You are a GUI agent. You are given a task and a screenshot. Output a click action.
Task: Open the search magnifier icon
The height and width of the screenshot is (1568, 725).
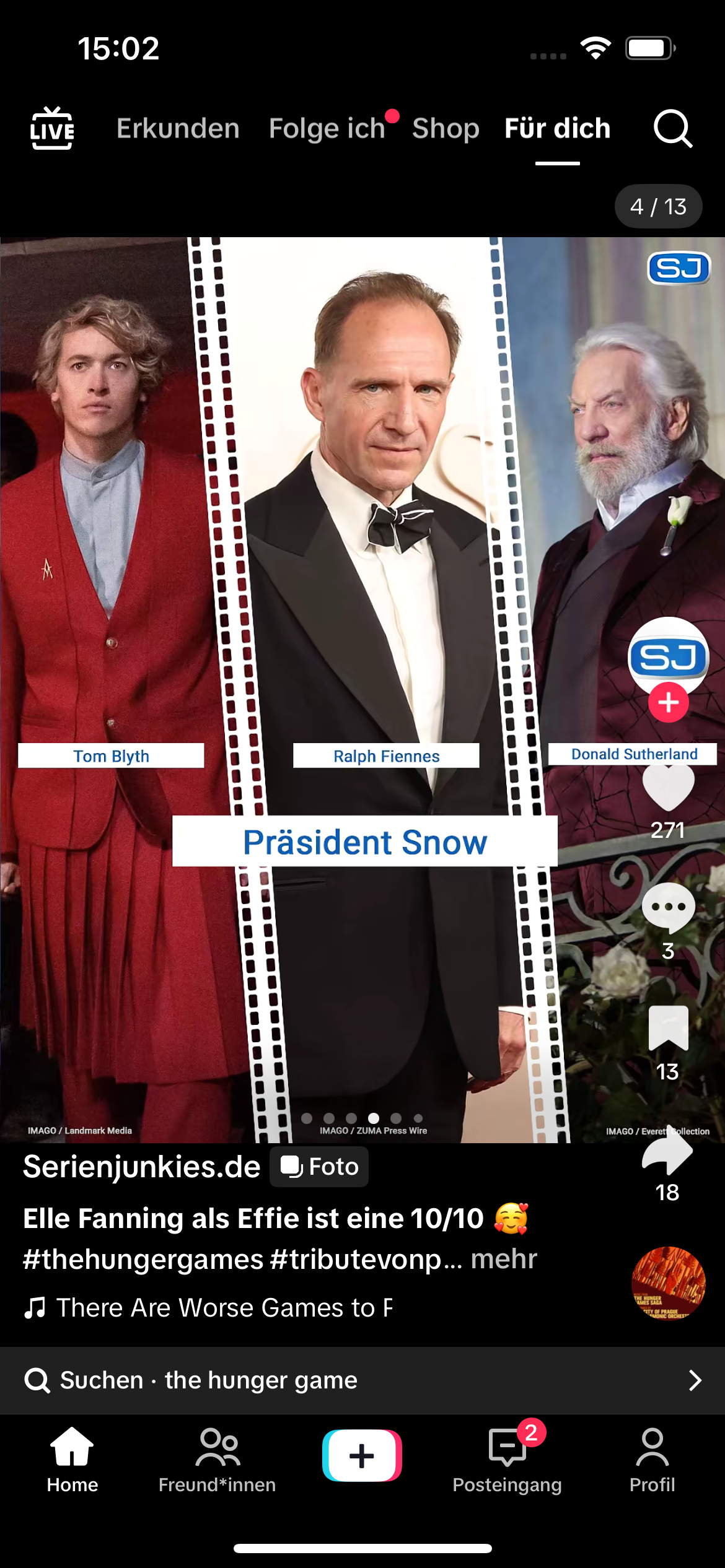pyautogui.click(x=672, y=128)
